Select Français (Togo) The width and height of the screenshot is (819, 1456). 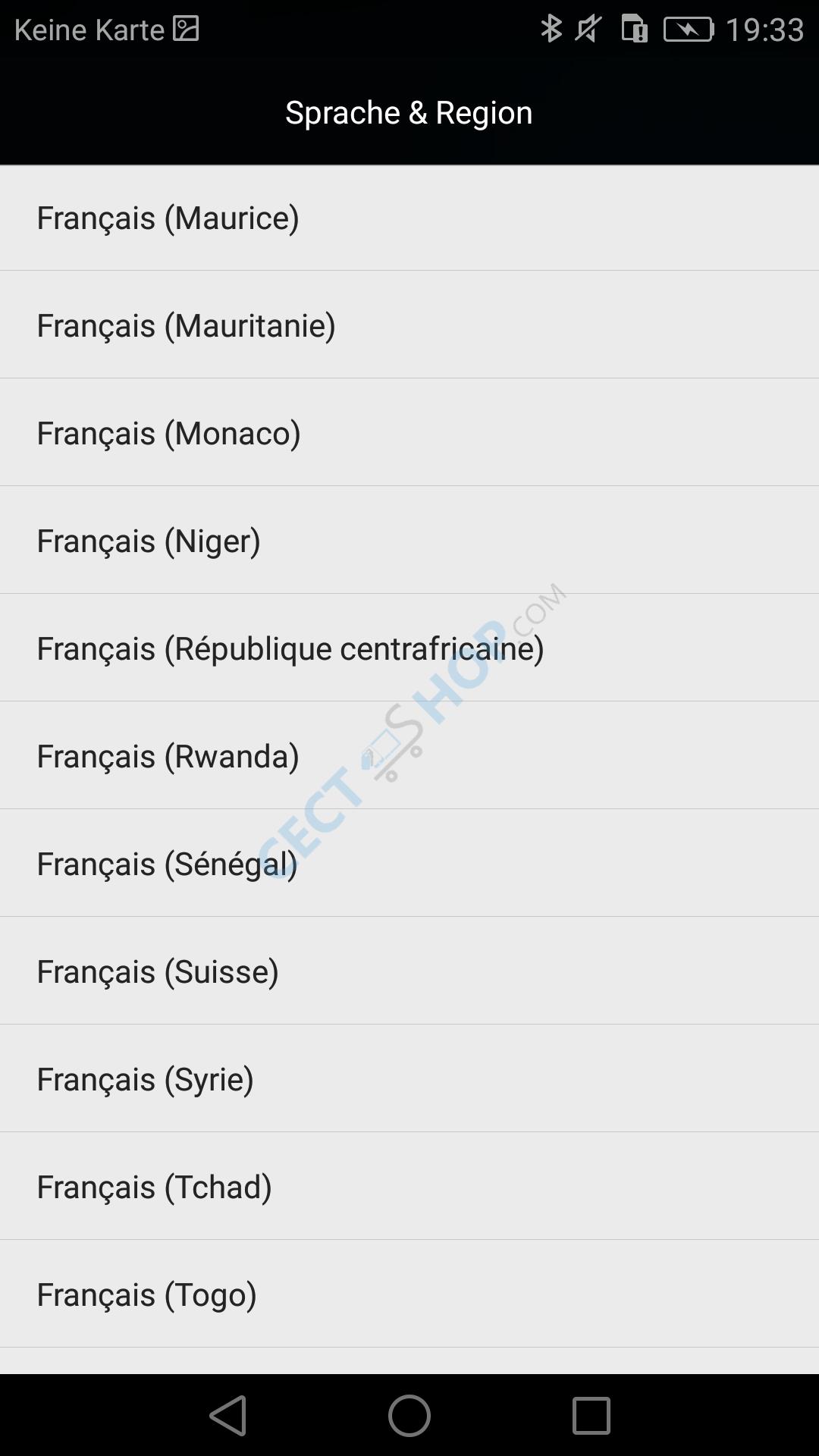(409, 1294)
